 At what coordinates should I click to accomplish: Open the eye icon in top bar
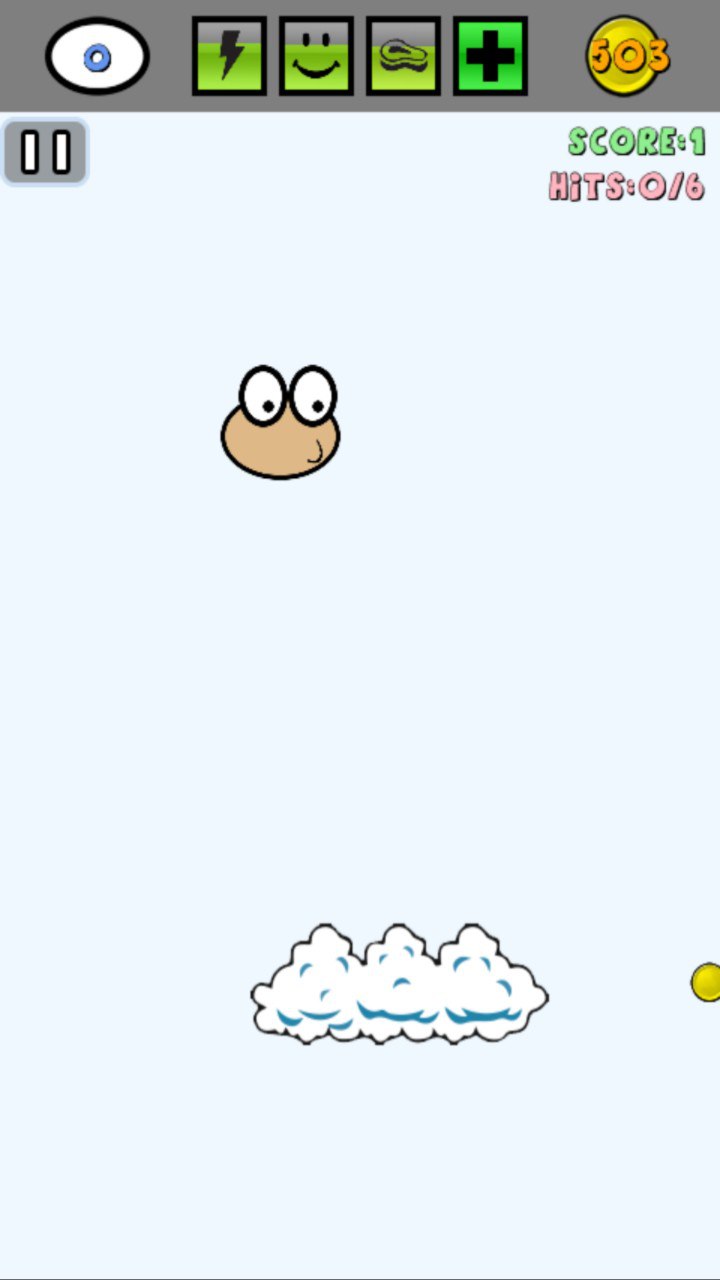tap(97, 57)
